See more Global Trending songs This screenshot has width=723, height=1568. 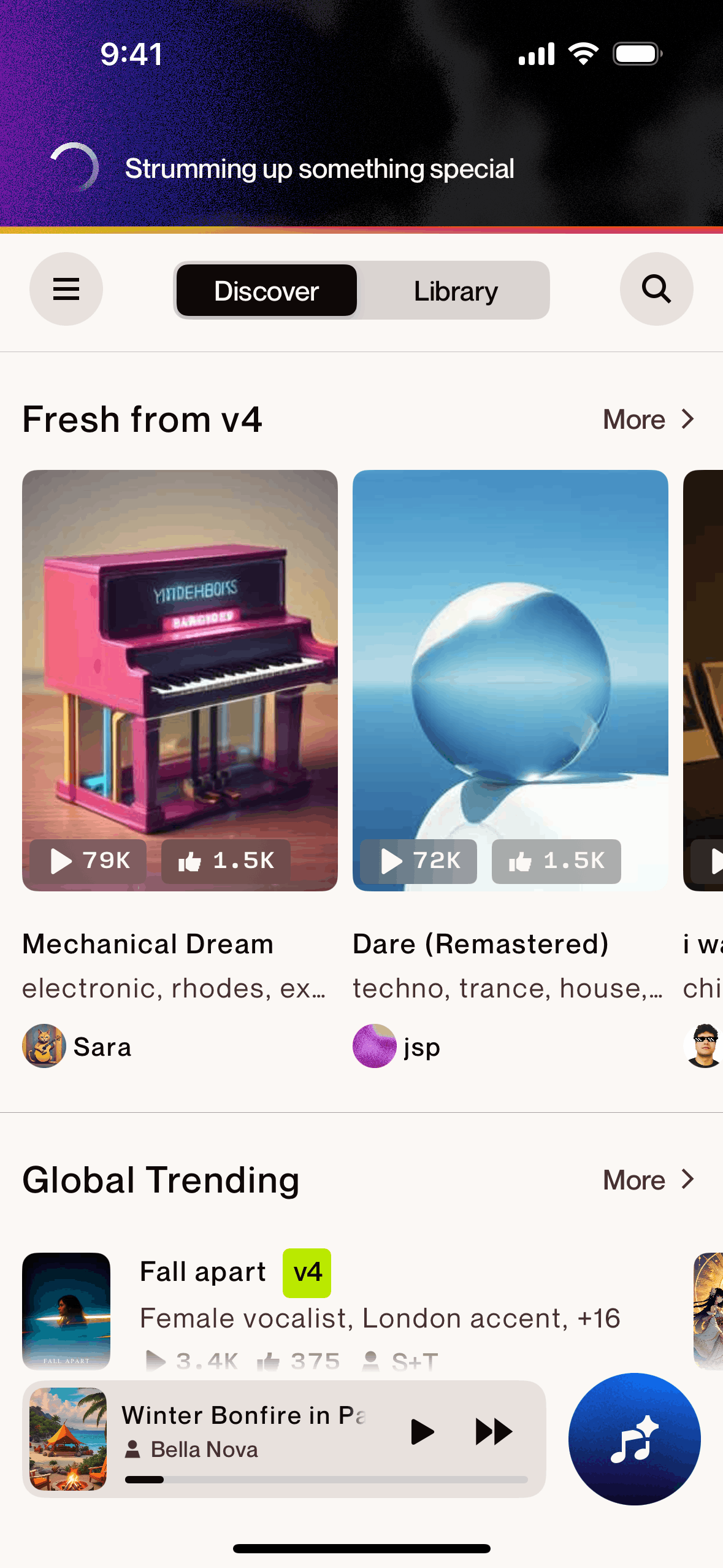[649, 1180]
